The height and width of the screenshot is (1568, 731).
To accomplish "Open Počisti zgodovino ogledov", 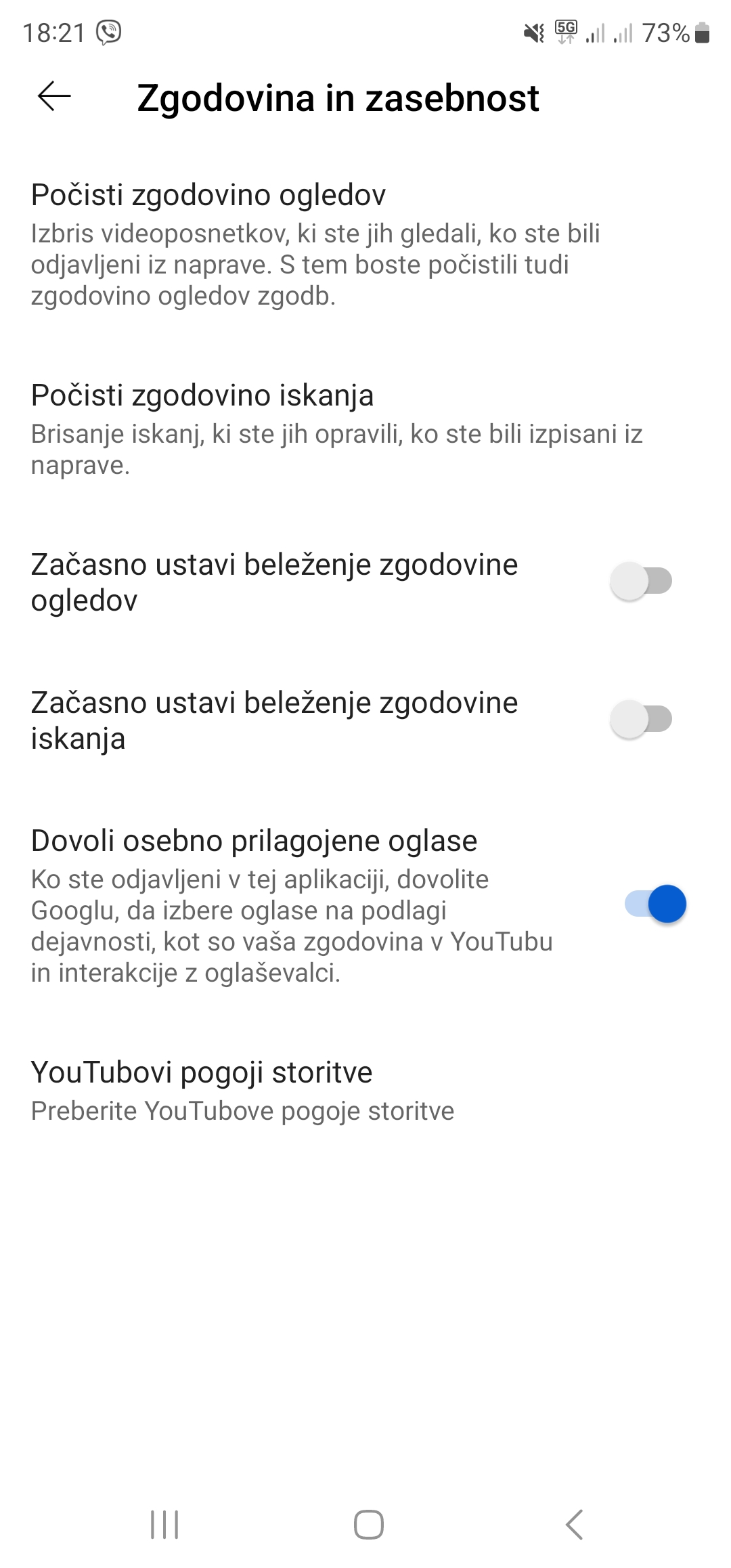I will pos(365,244).
